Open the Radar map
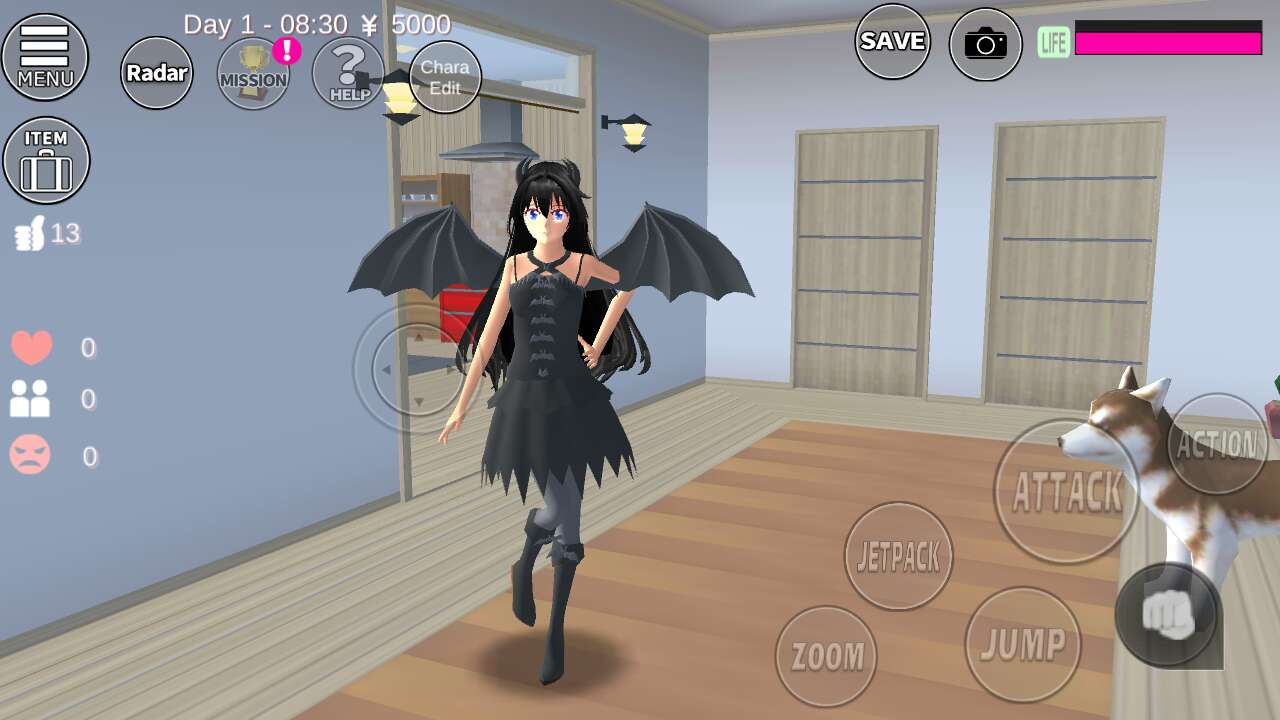Screen dimensions: 1280x720 point(157,73)
